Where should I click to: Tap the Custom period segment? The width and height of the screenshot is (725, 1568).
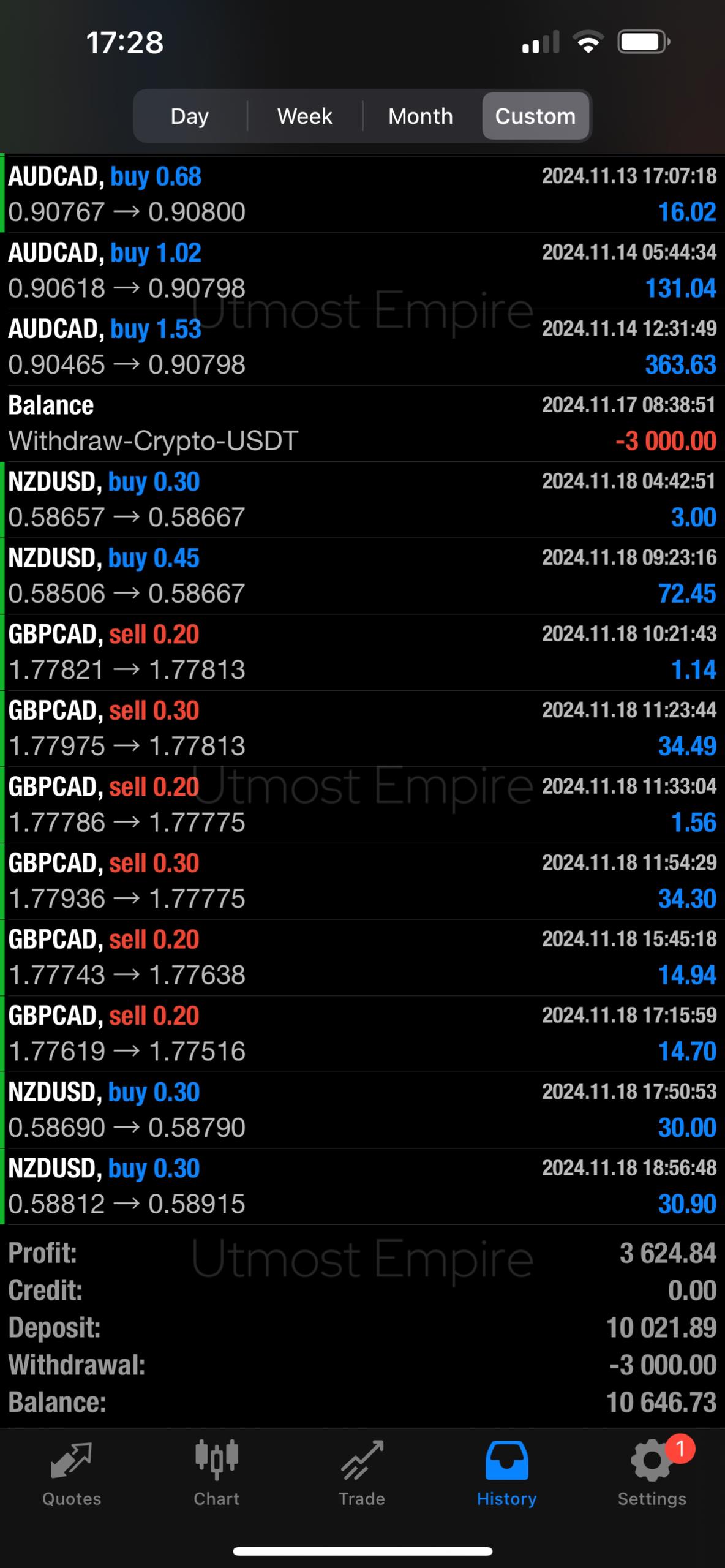pyautogui.click(x=536, y=116)
